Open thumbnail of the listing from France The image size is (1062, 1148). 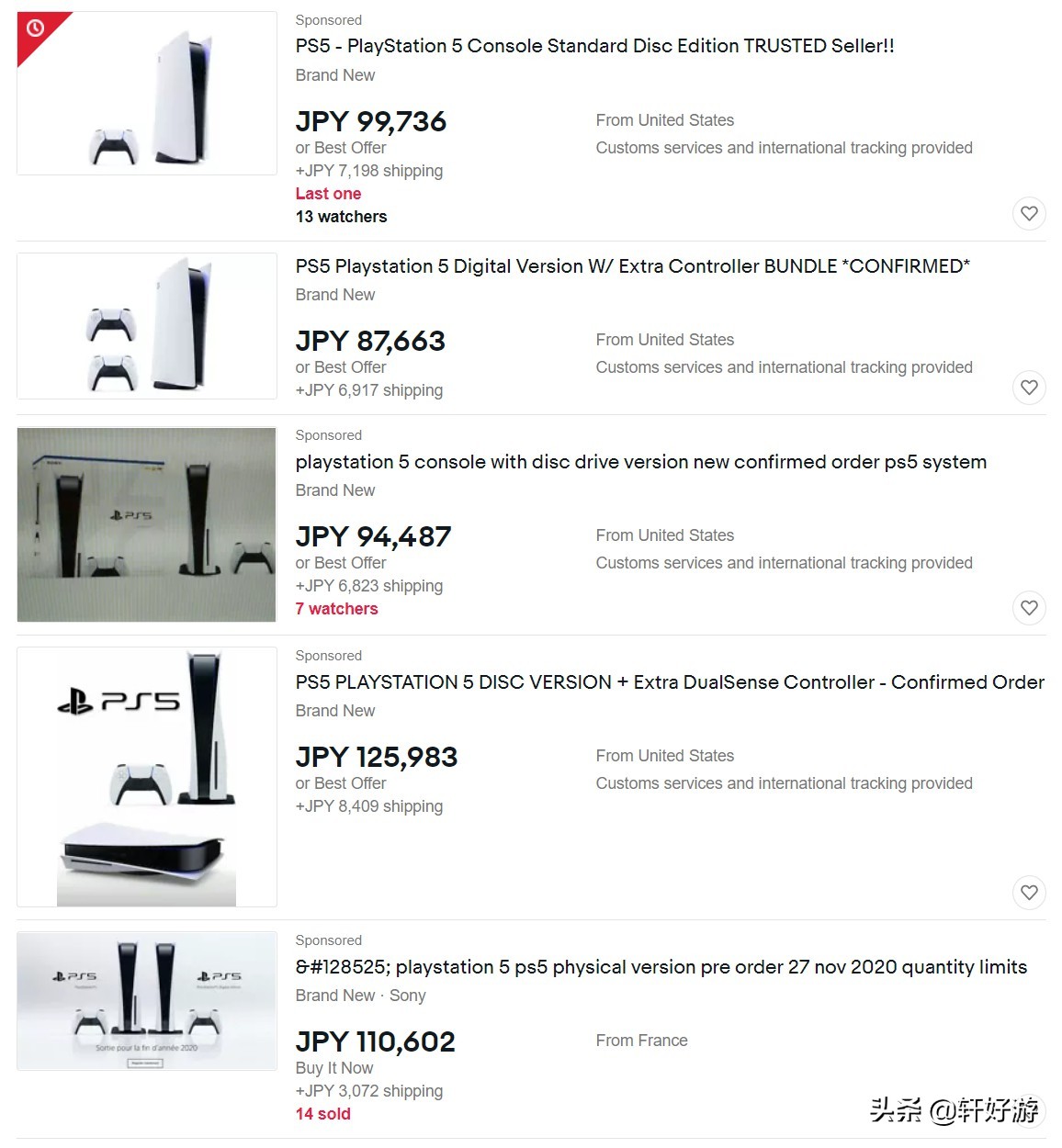147,1001
